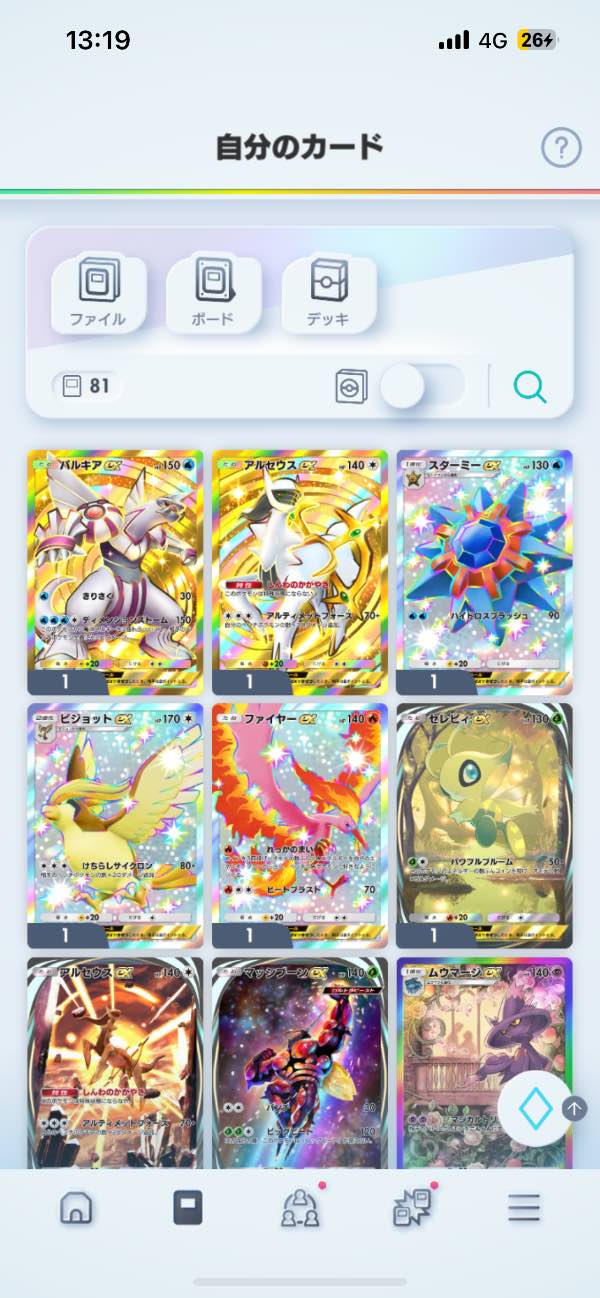Open the ファイヤーex card
Screen dimensions: 600x1298
click(x=300, y=826)
